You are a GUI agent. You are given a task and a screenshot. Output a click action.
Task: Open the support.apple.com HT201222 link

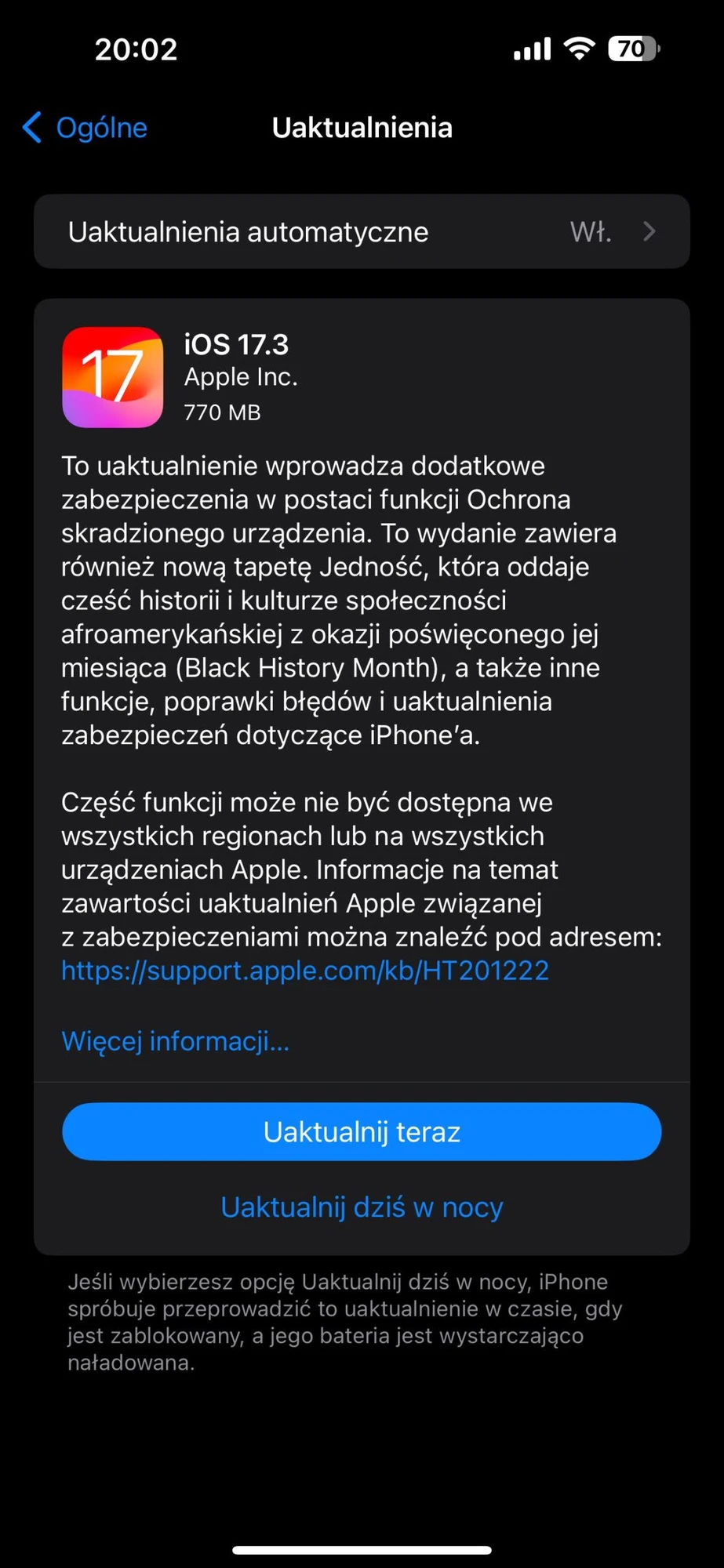click(x=305, y=971)
